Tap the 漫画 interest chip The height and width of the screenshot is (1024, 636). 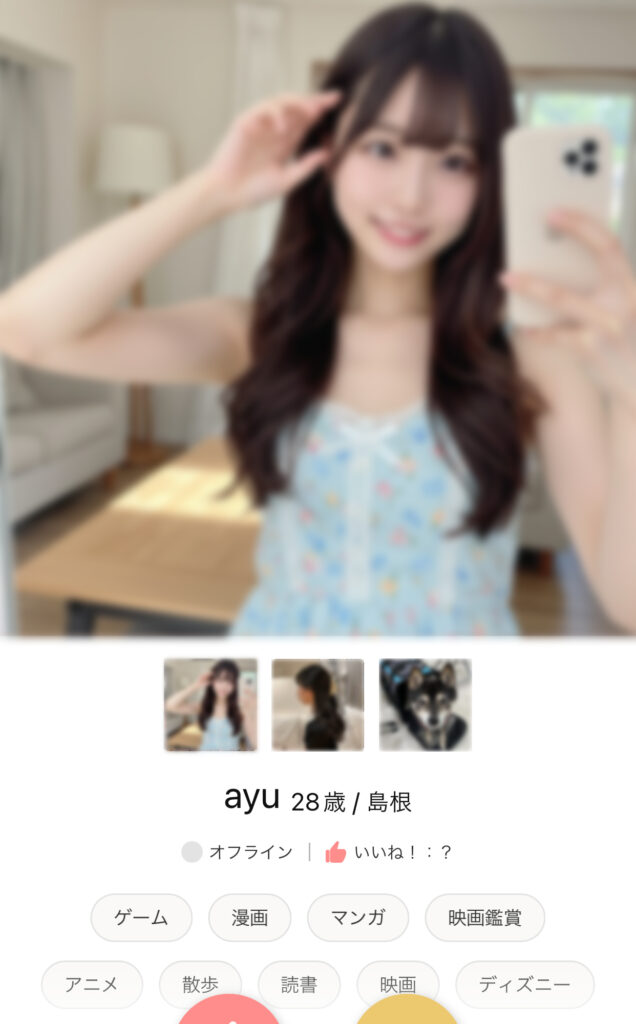coord(250,917)
